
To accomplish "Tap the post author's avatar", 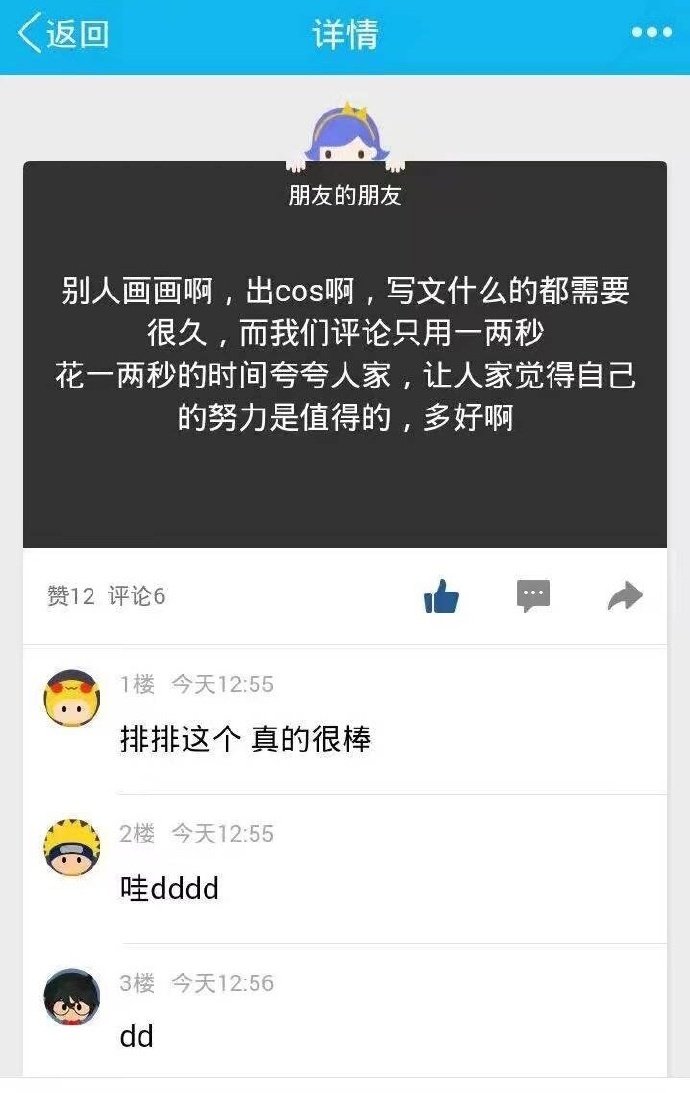I will [x=345, y=136].
